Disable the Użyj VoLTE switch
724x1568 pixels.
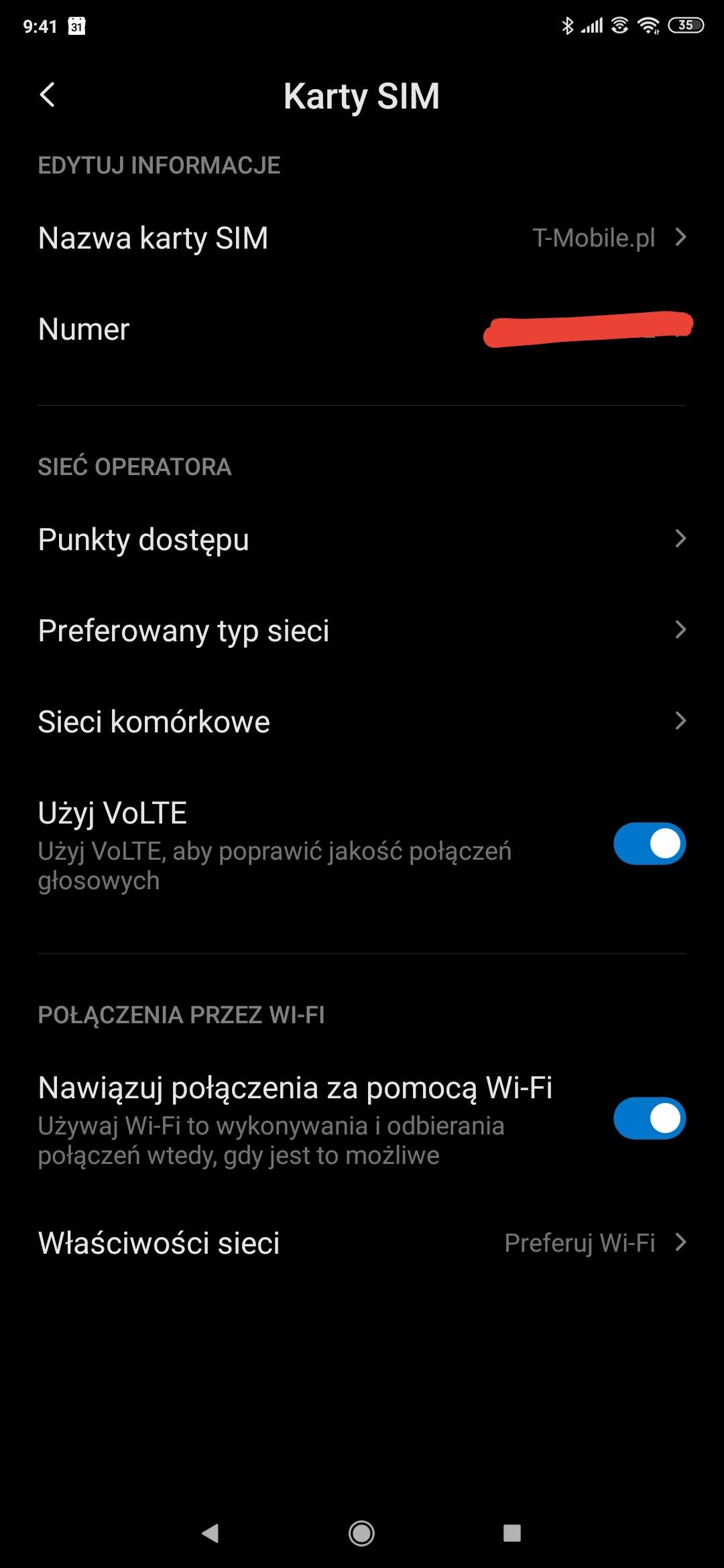pyautogui.click(x=649, y=844)
